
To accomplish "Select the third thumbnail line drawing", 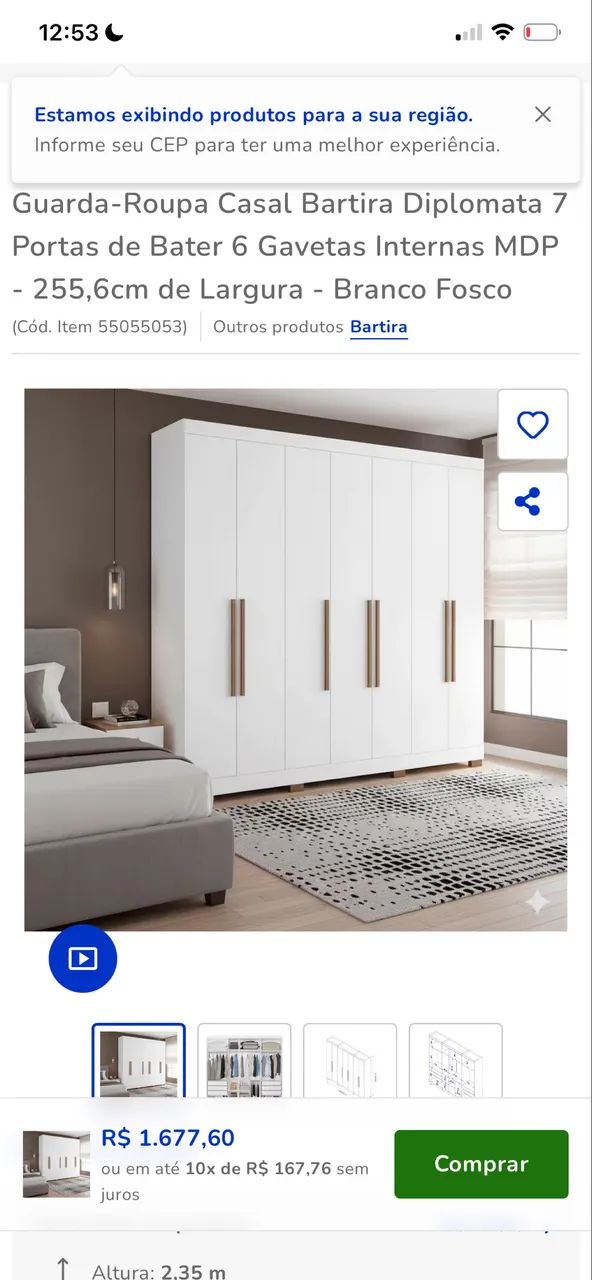I will pos(350,1061).
